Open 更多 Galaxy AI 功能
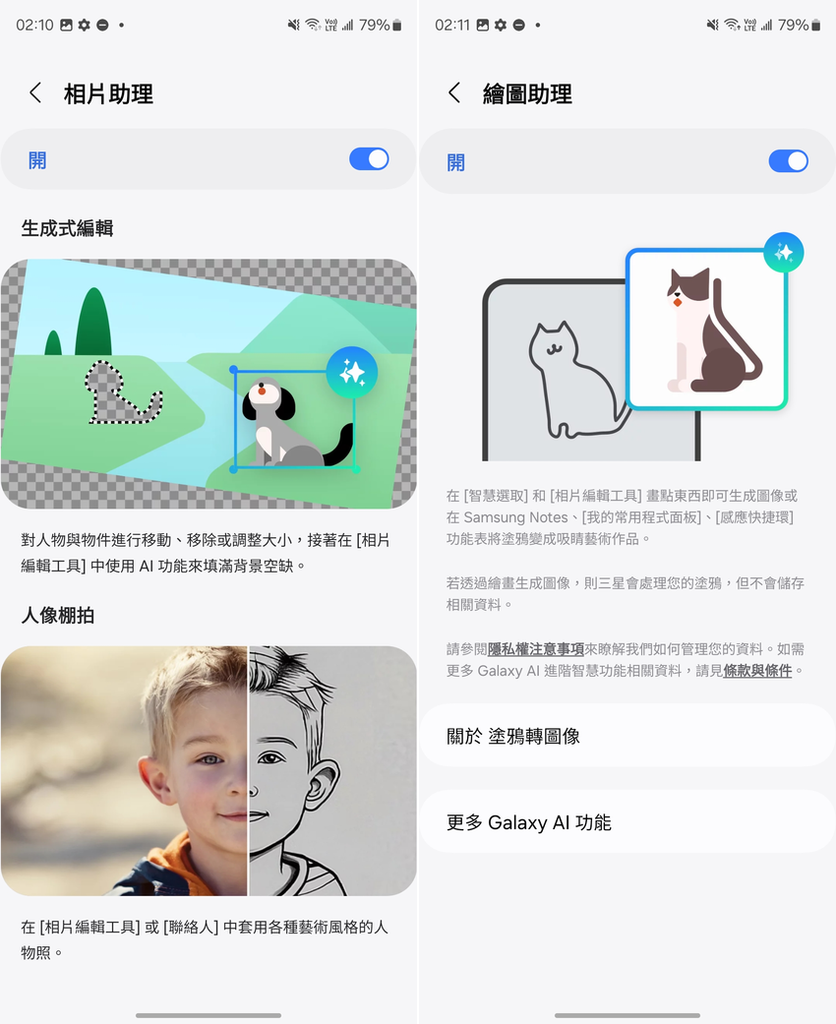836x1024 pixels. [x=627, y=822]
